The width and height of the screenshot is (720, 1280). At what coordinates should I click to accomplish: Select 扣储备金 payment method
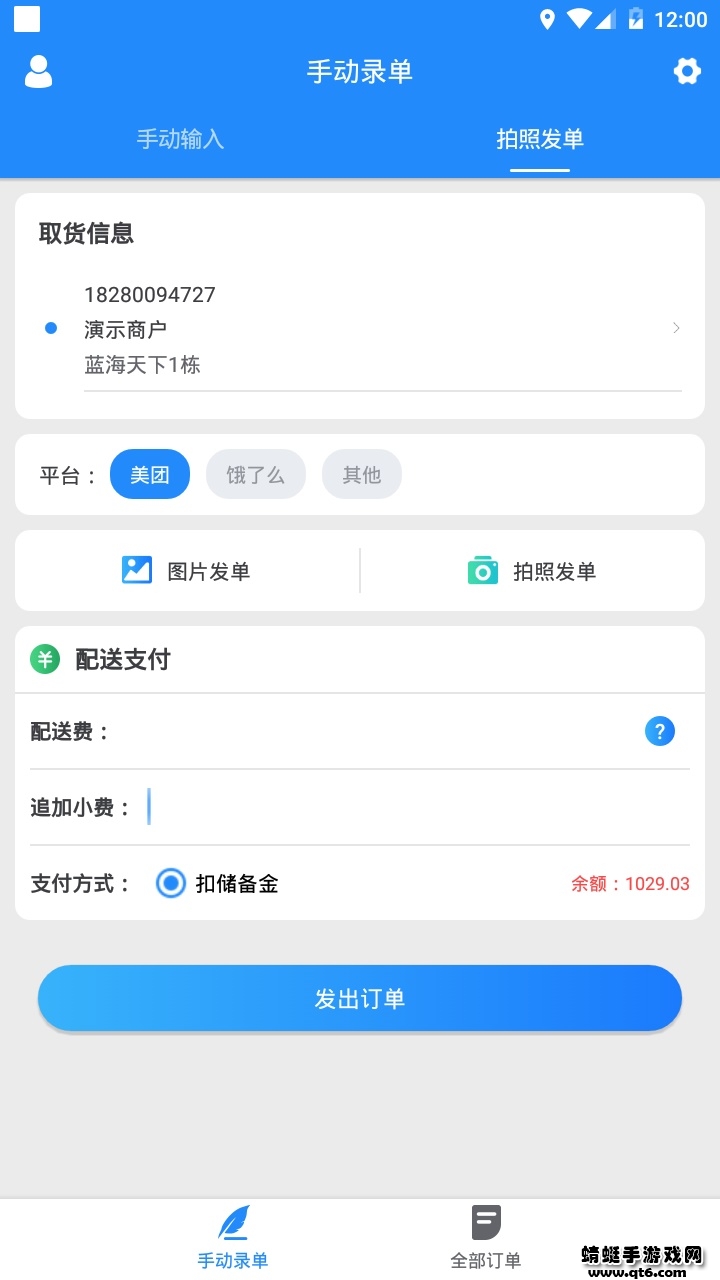[172, 883]
